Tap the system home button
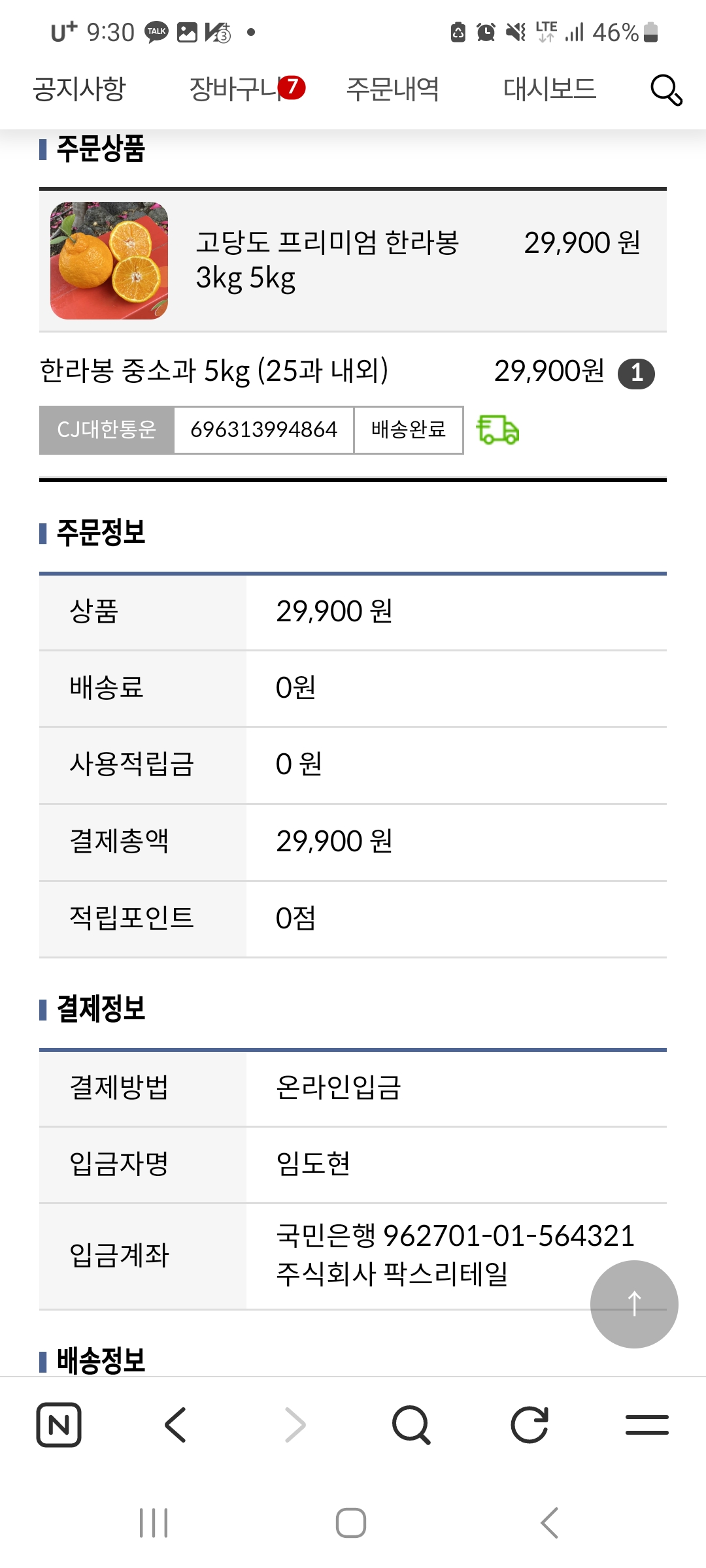This screenshot has height=1568, width=706. click(351, 1523)
